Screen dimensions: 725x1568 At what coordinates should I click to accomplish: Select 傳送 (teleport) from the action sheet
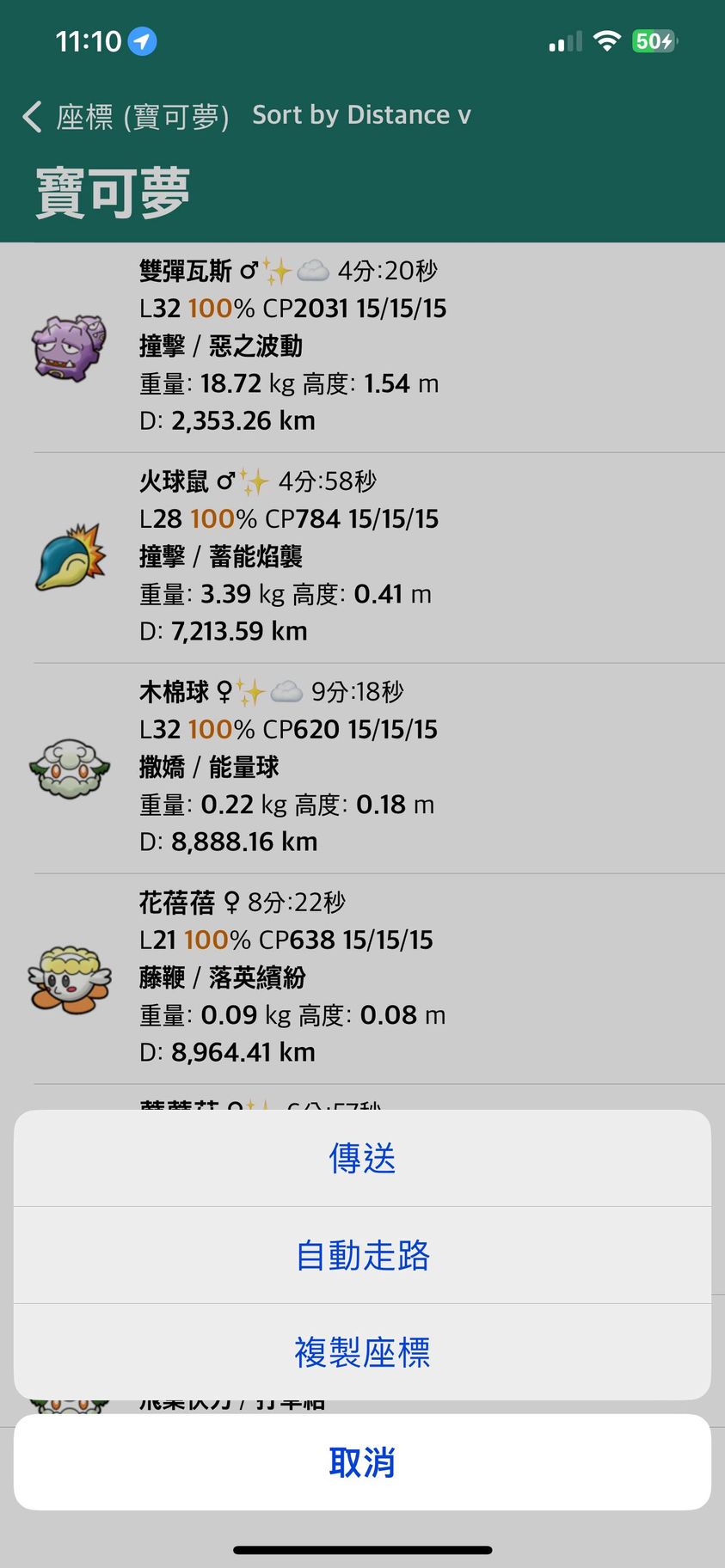point(362,1158)
